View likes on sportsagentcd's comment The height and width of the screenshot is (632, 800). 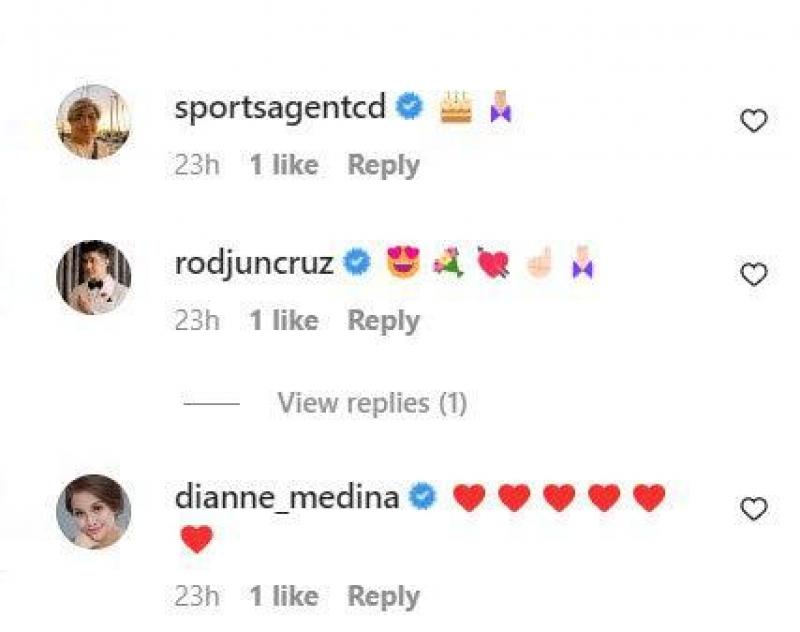pos(283,165)
